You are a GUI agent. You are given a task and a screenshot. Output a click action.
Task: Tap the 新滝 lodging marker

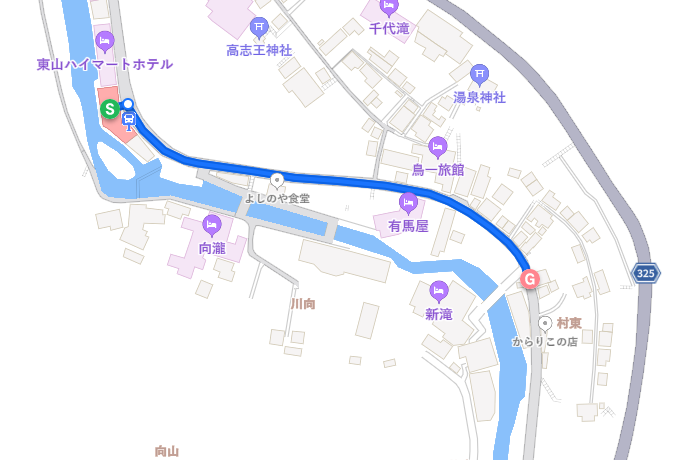(438, 291)
